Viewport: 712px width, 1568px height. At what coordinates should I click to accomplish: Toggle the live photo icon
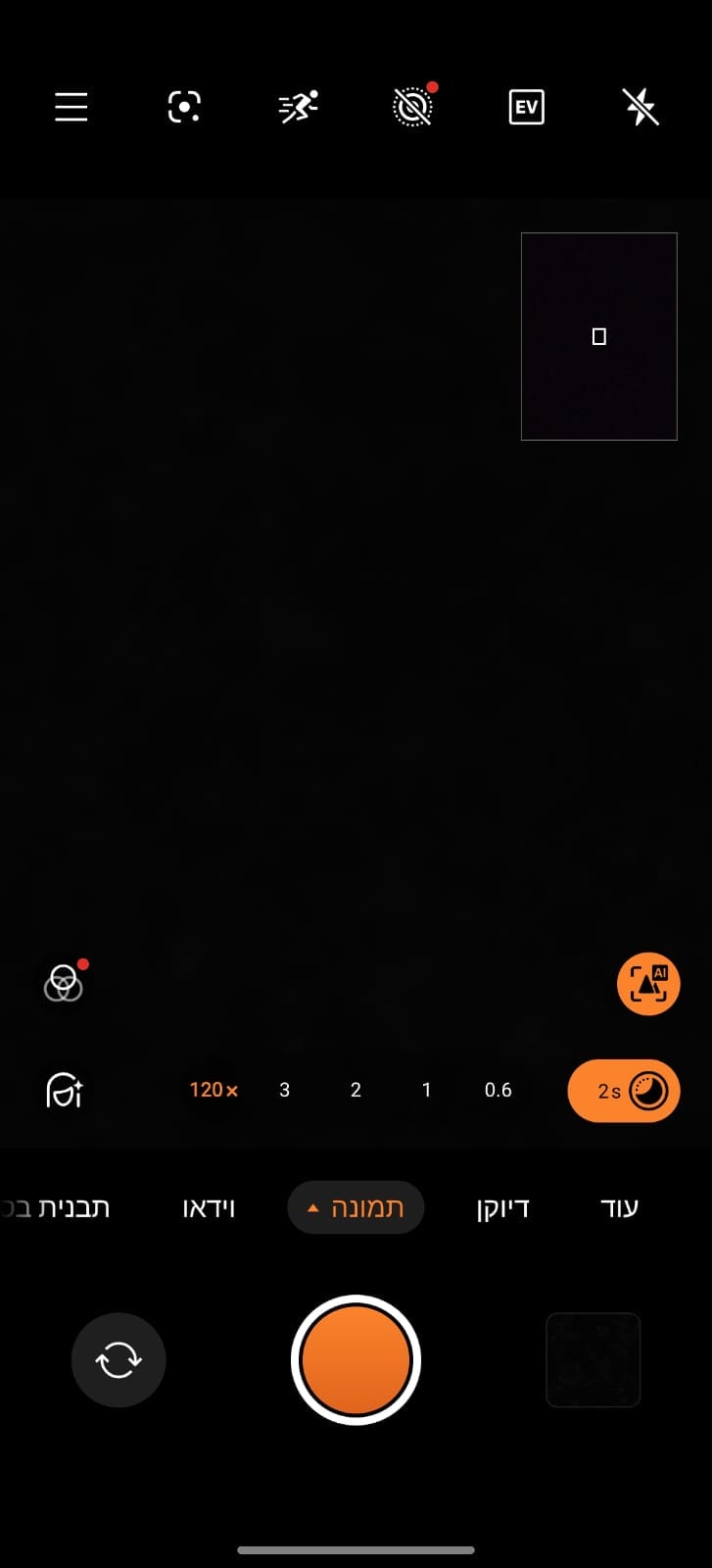[x=412, y=107]
